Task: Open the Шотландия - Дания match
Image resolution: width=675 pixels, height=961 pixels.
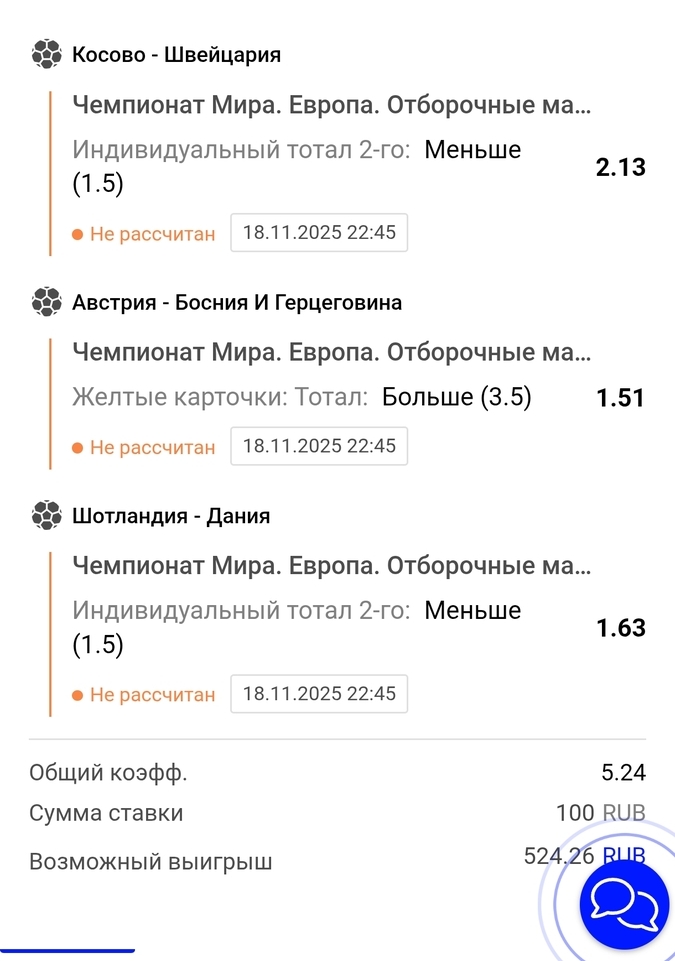Action: click(x=171, y=516)
